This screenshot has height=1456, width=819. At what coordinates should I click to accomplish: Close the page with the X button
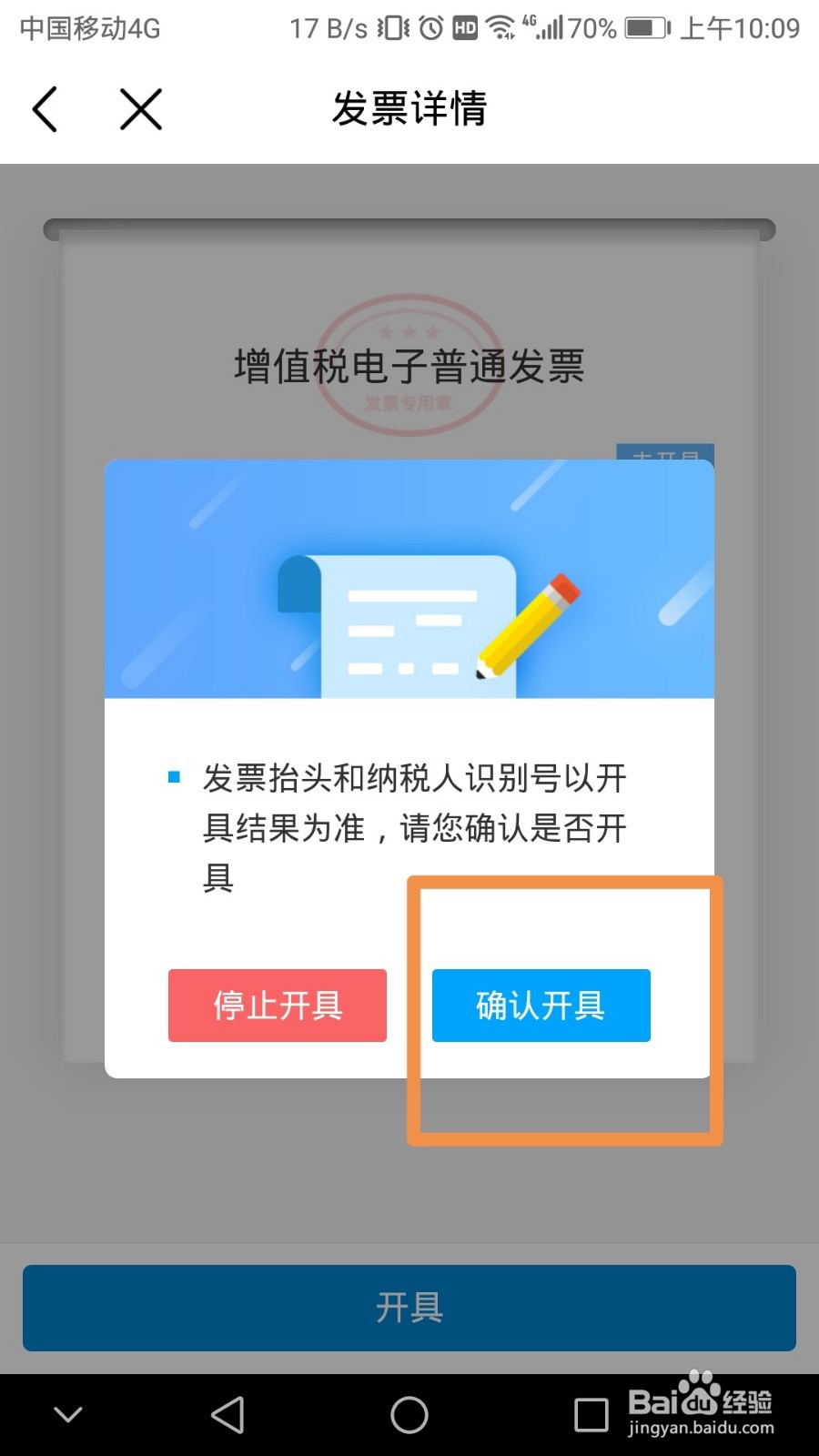point(139,107)
